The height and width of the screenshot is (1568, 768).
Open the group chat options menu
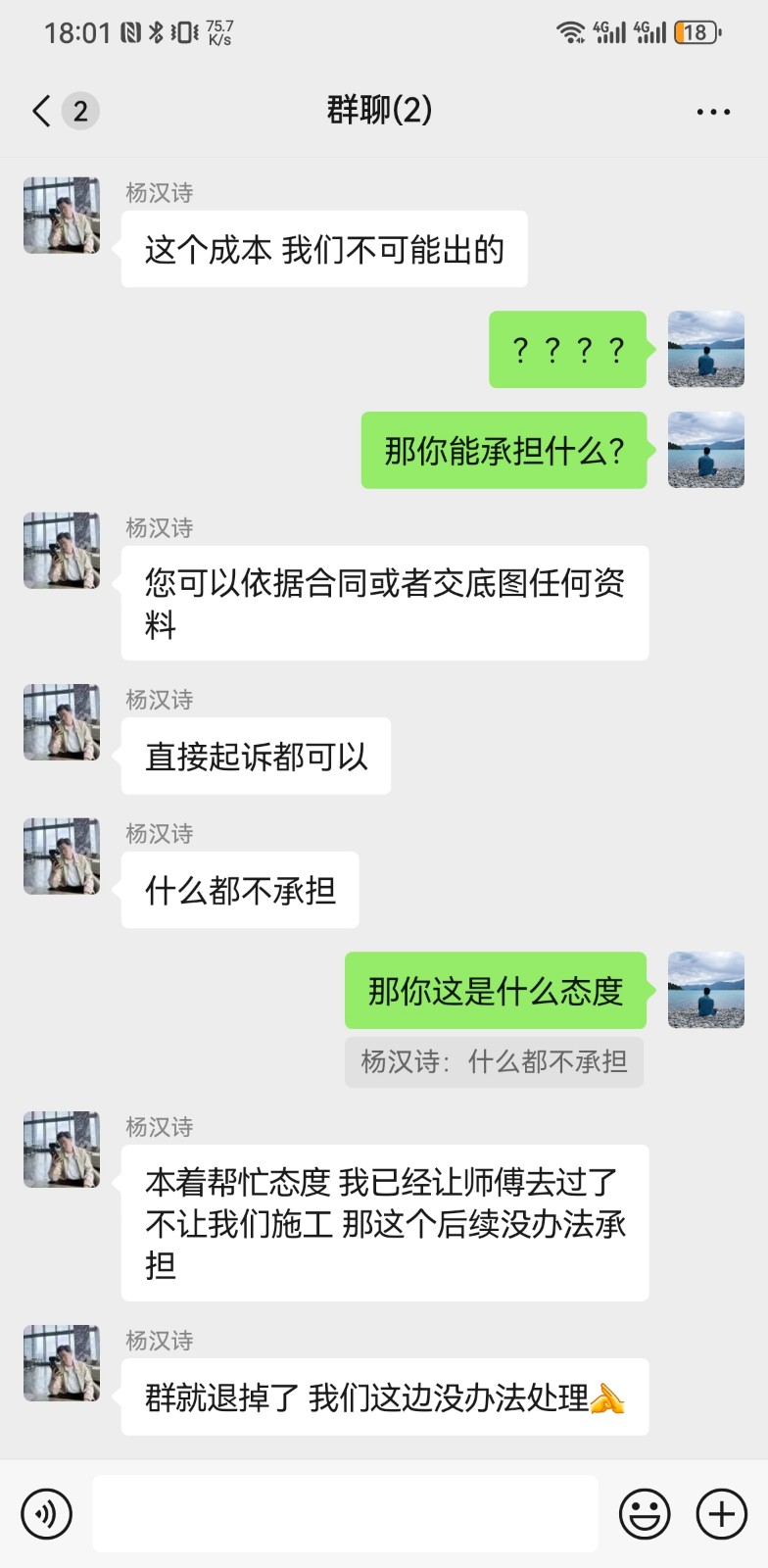pyautogui.click(x=712, y=112)
